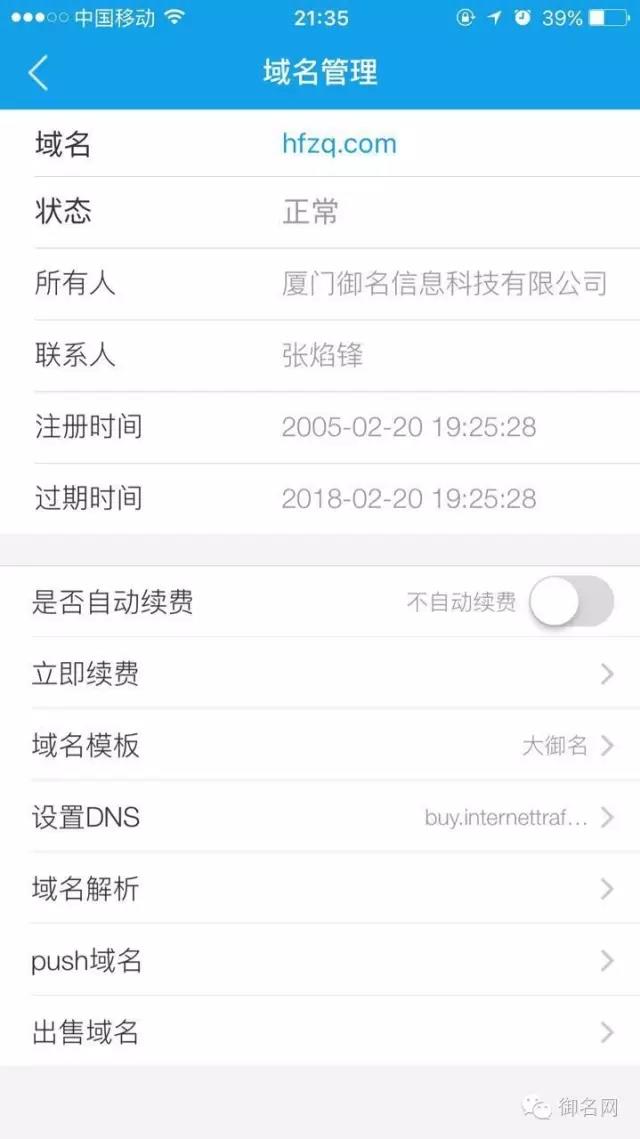Select the push域名 option
The width and height of the screenshot is (640, 1139).
point(320,960)
